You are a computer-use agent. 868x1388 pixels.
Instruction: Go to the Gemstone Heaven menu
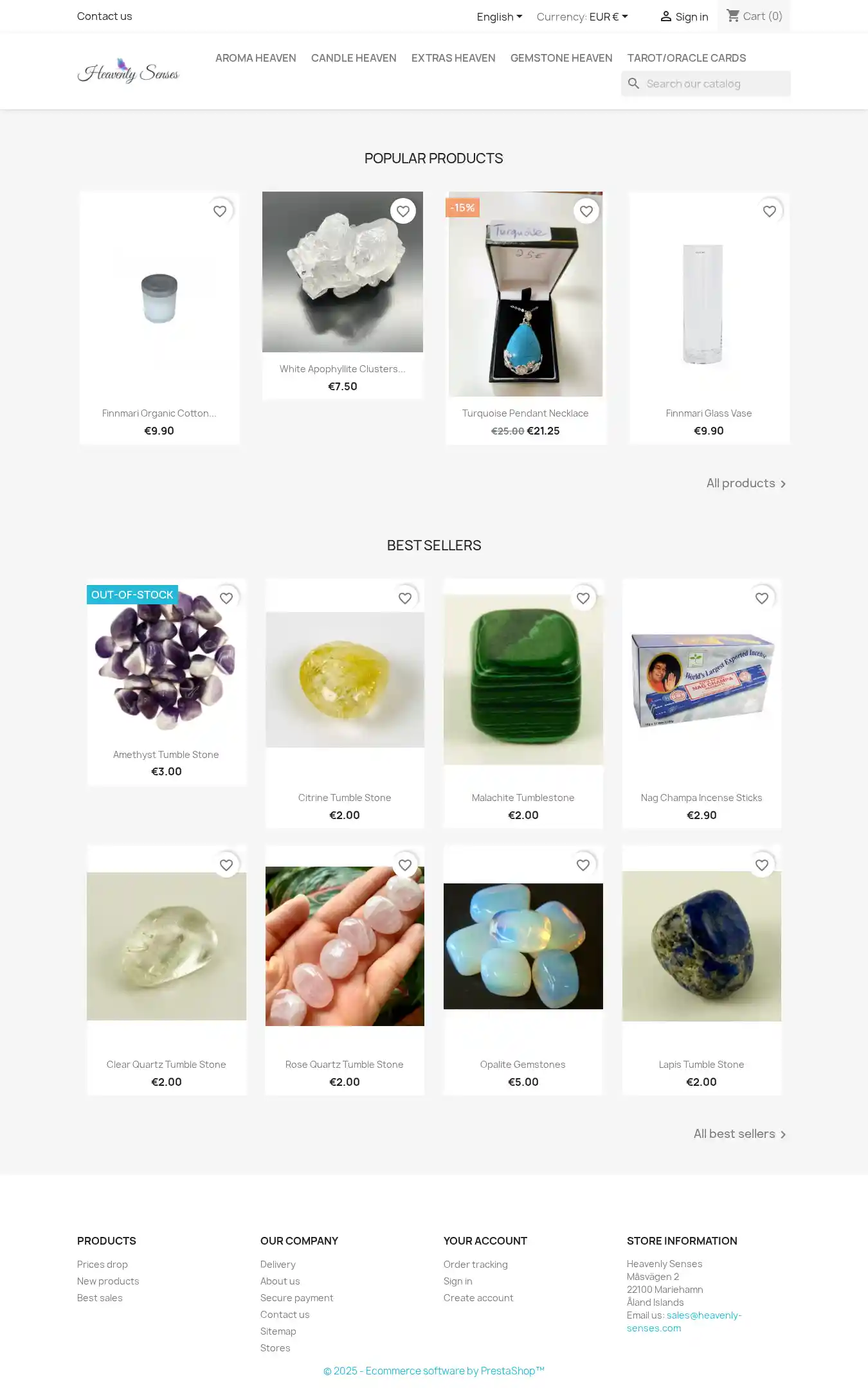coord(561,58)
